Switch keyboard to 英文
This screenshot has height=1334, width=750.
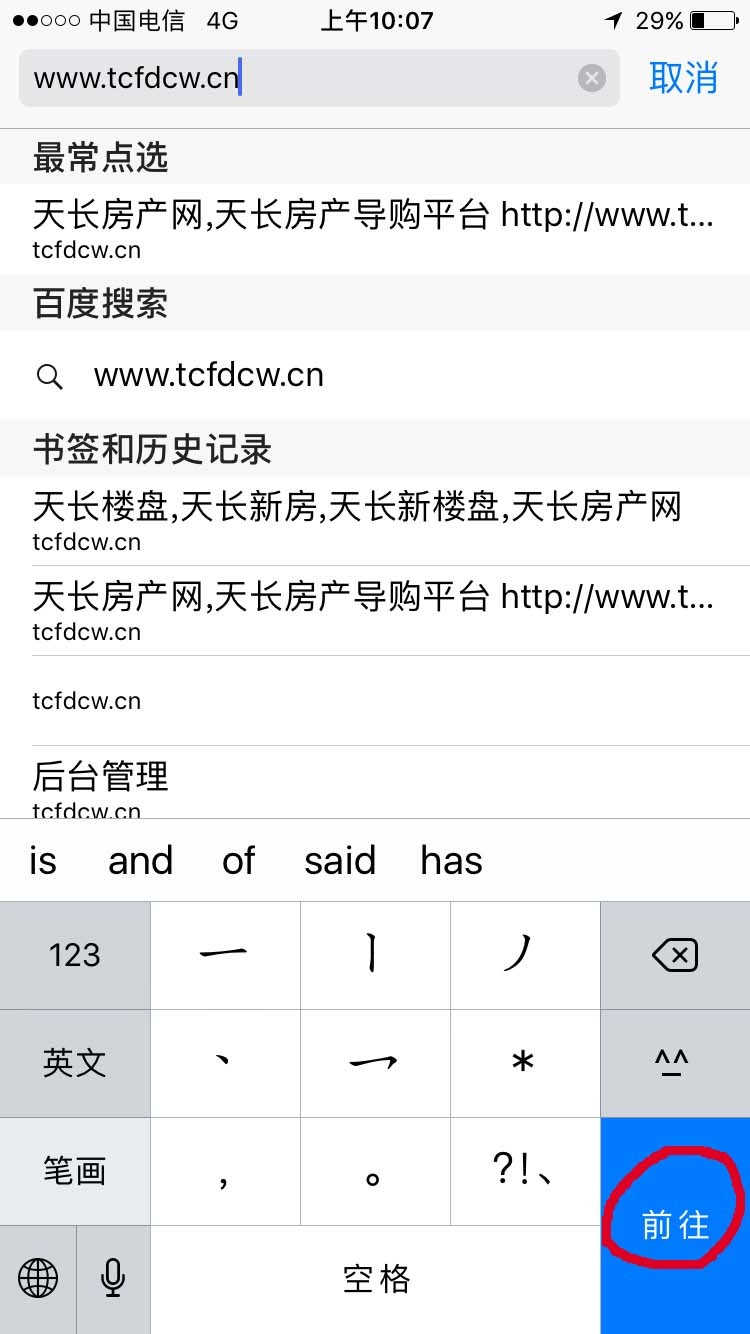click(x=75, y=1063)
